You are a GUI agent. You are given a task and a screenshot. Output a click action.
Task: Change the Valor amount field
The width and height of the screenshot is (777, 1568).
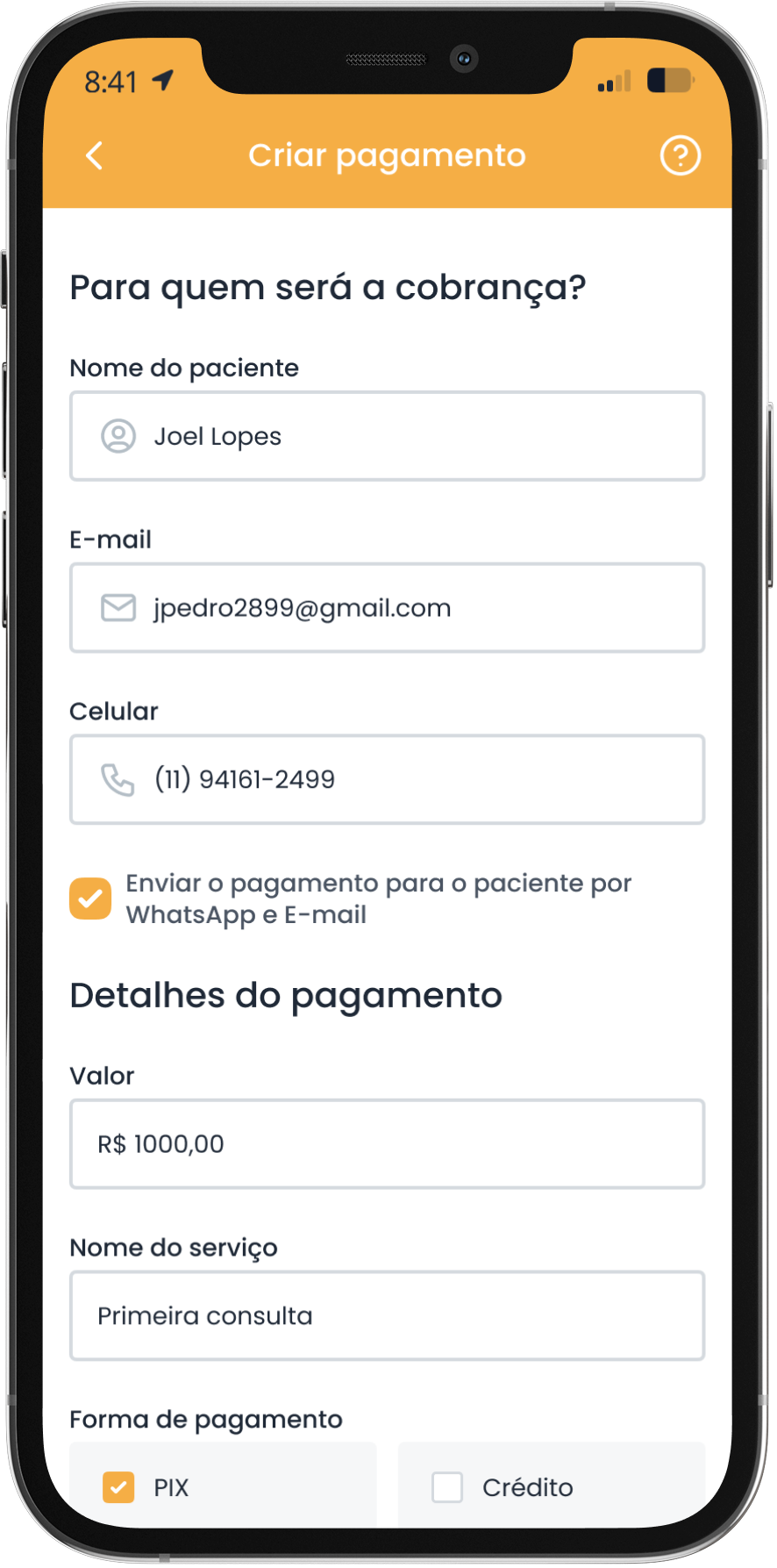(x=387, y=1144)
